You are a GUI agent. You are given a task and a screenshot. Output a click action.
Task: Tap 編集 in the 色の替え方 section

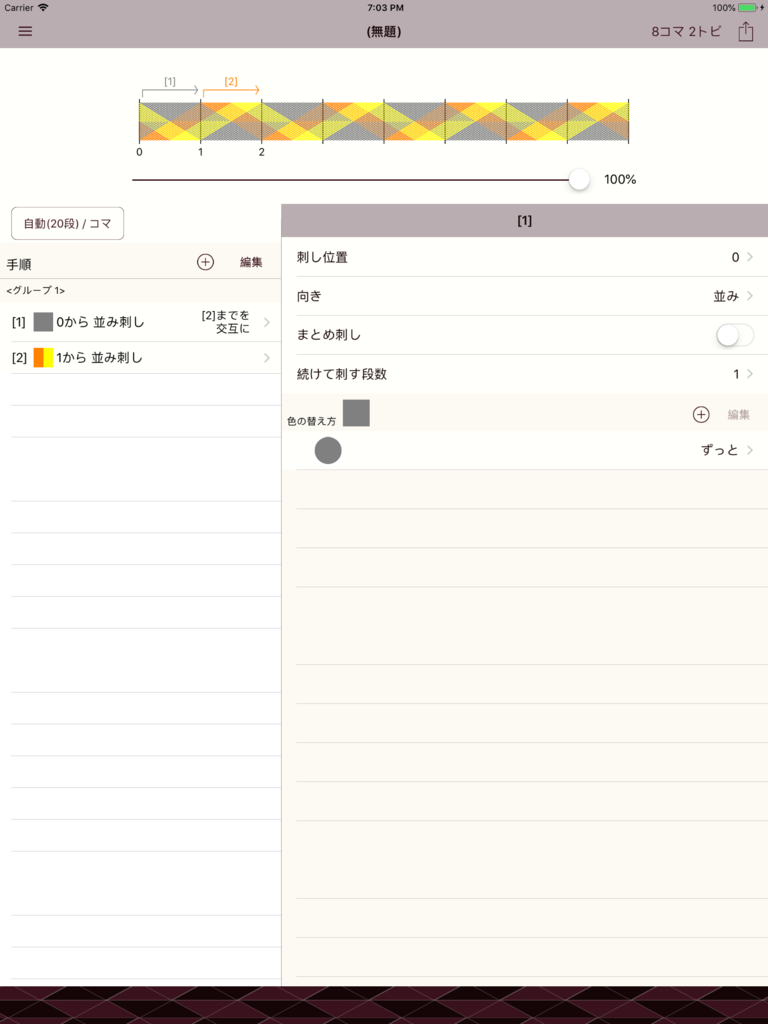(738, 414)
